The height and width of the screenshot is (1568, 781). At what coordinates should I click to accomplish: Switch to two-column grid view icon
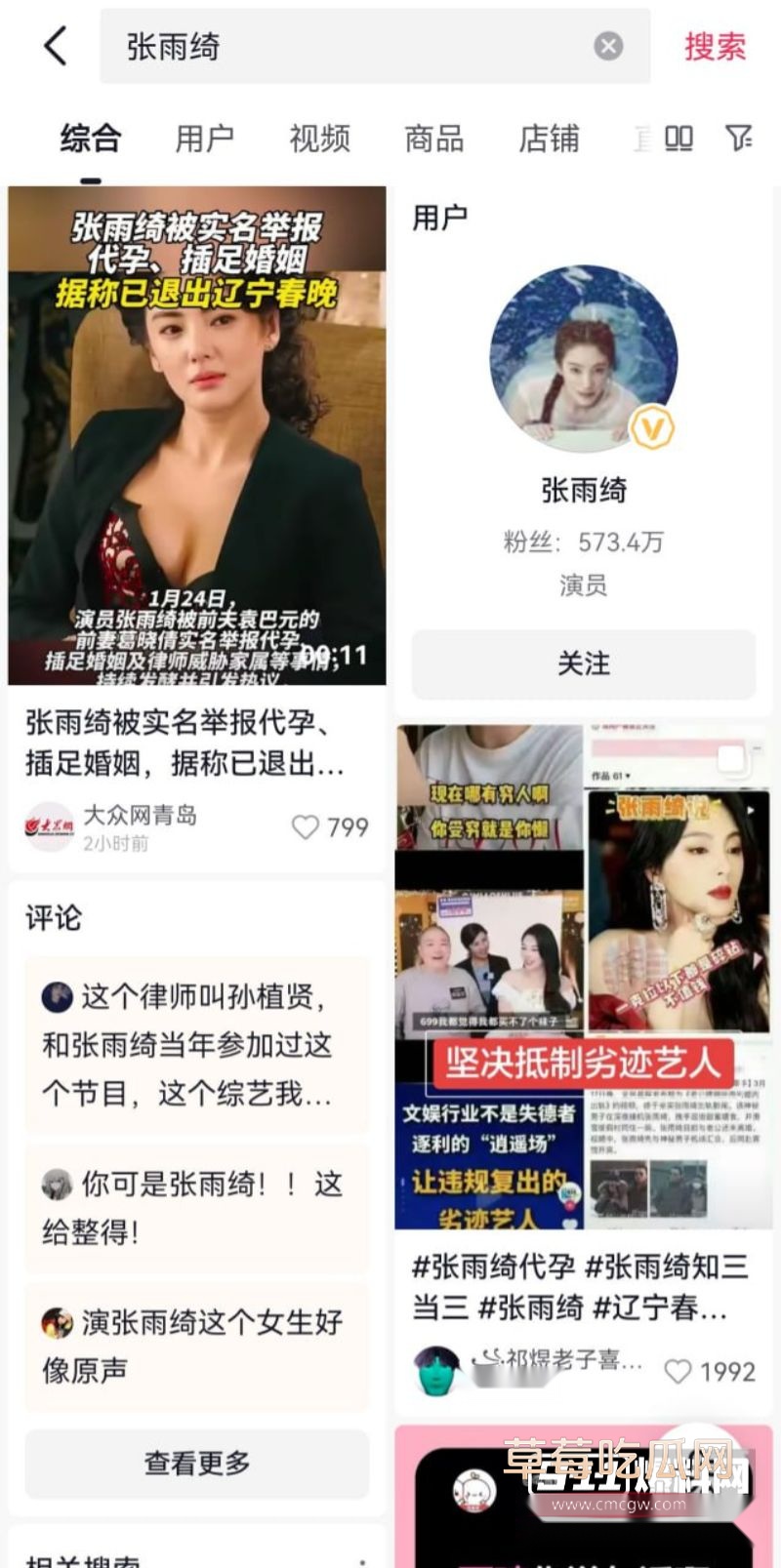tap(678, 139)
